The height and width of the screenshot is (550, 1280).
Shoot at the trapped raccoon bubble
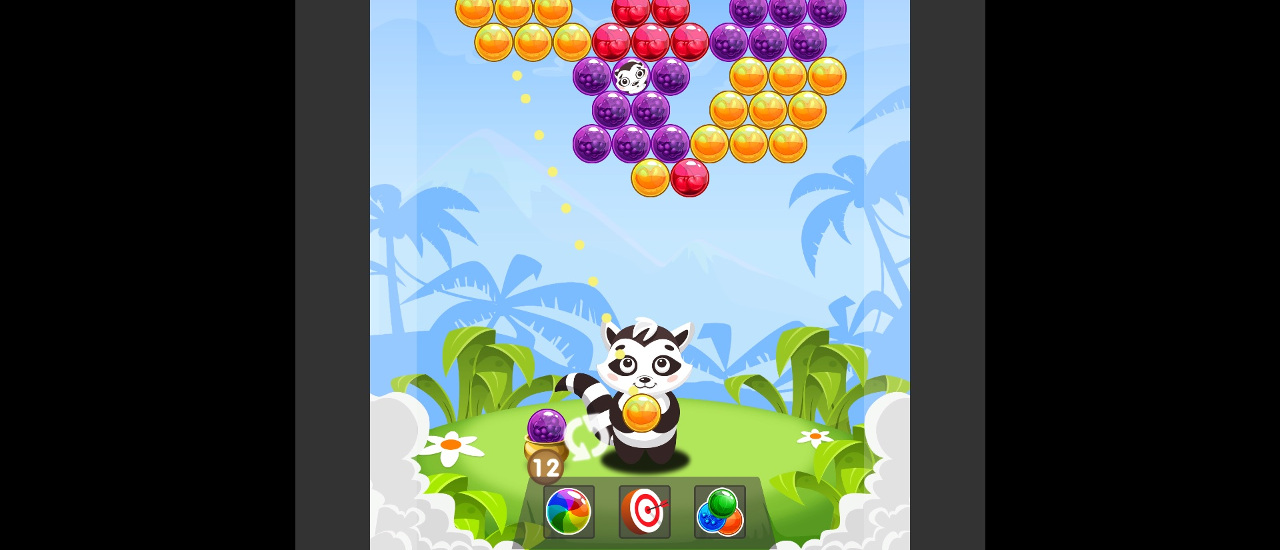tap(631, 76)
